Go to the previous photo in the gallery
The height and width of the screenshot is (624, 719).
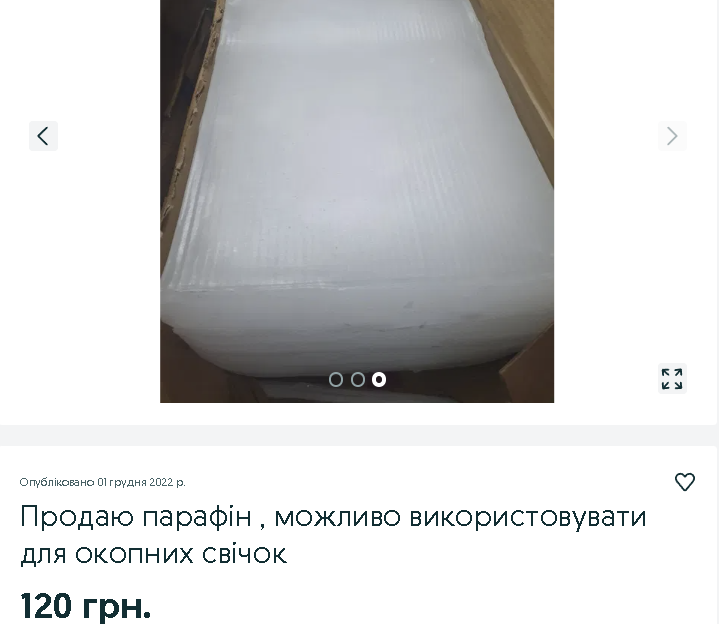point(43,136)
